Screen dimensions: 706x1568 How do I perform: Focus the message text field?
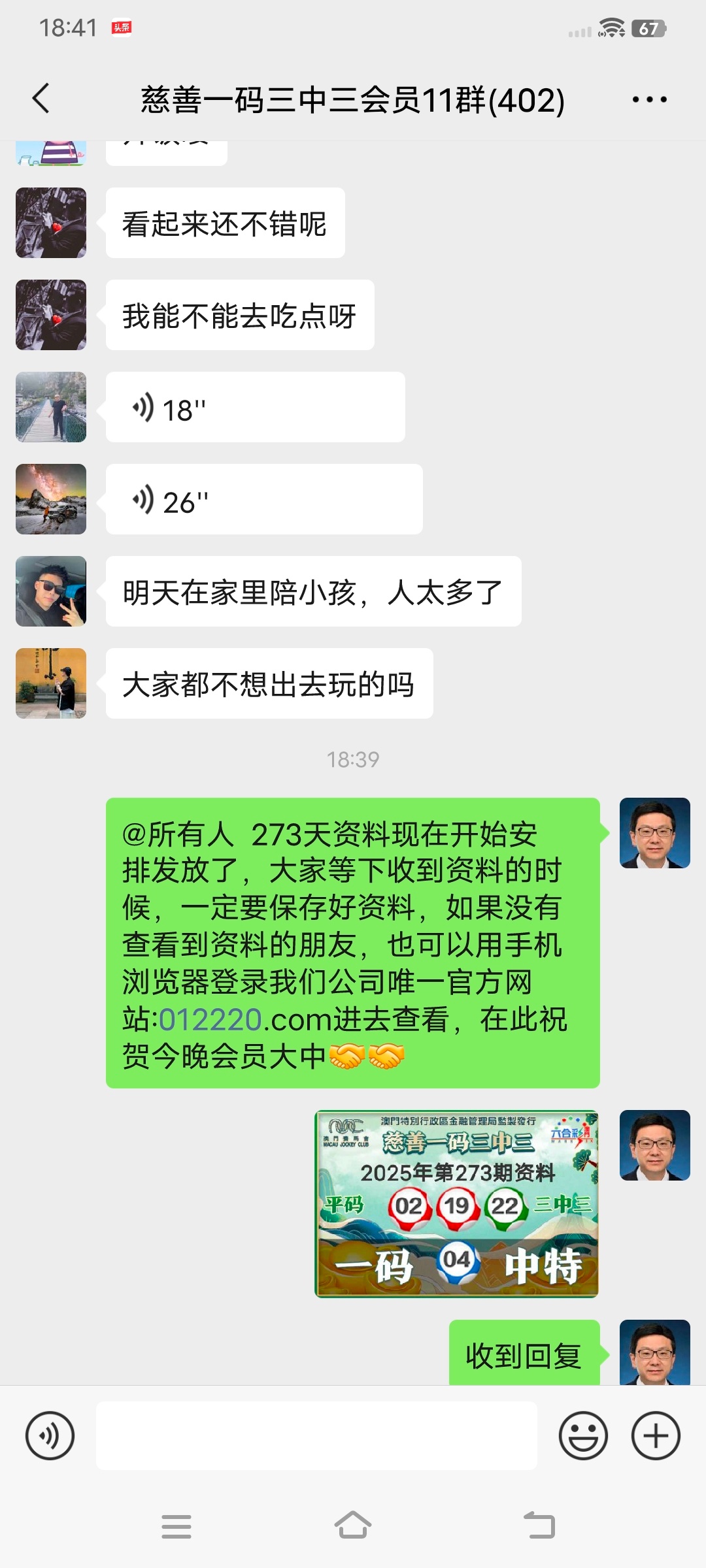pos(316,1435)
